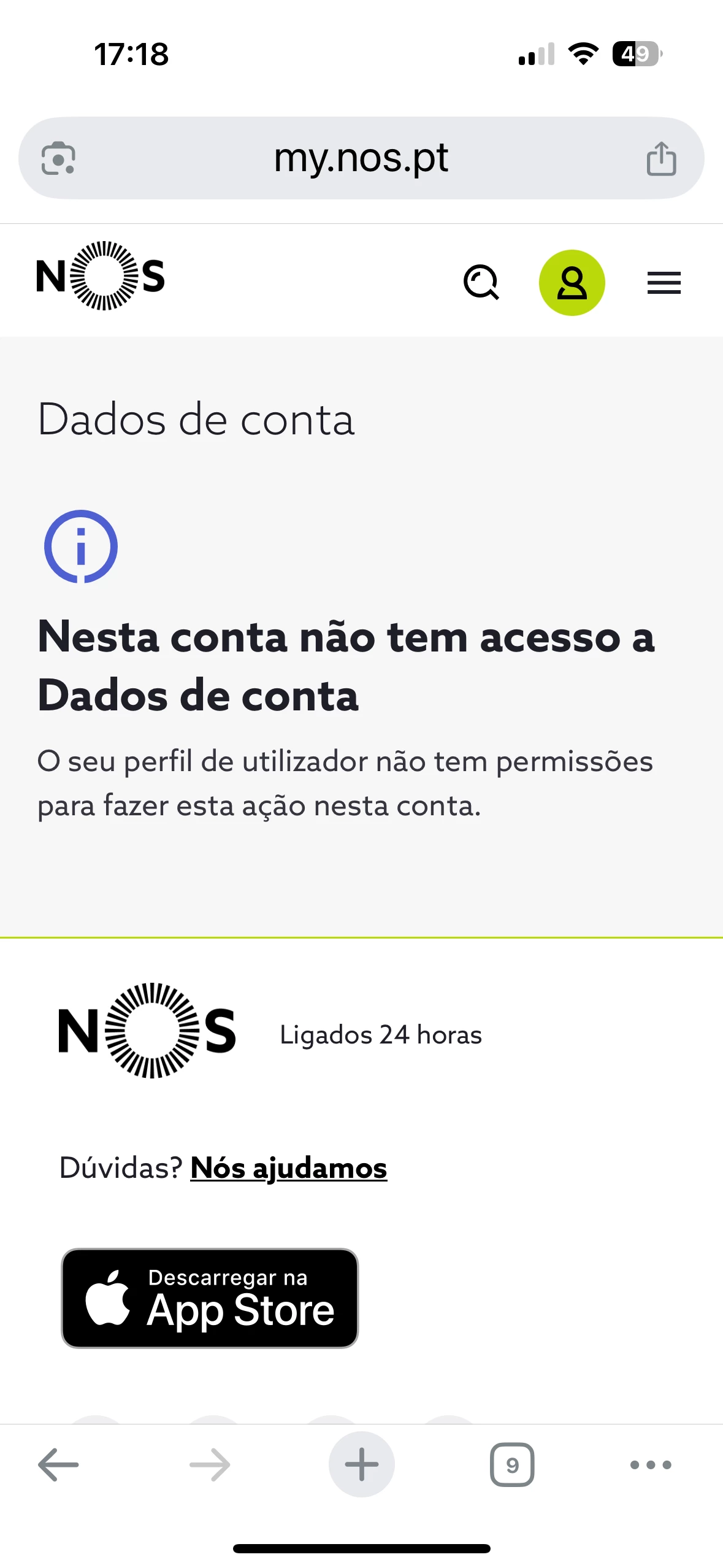The image size is (723, 1568).
Task: Tap the NOS logo in the header
Action: [101, 276]
